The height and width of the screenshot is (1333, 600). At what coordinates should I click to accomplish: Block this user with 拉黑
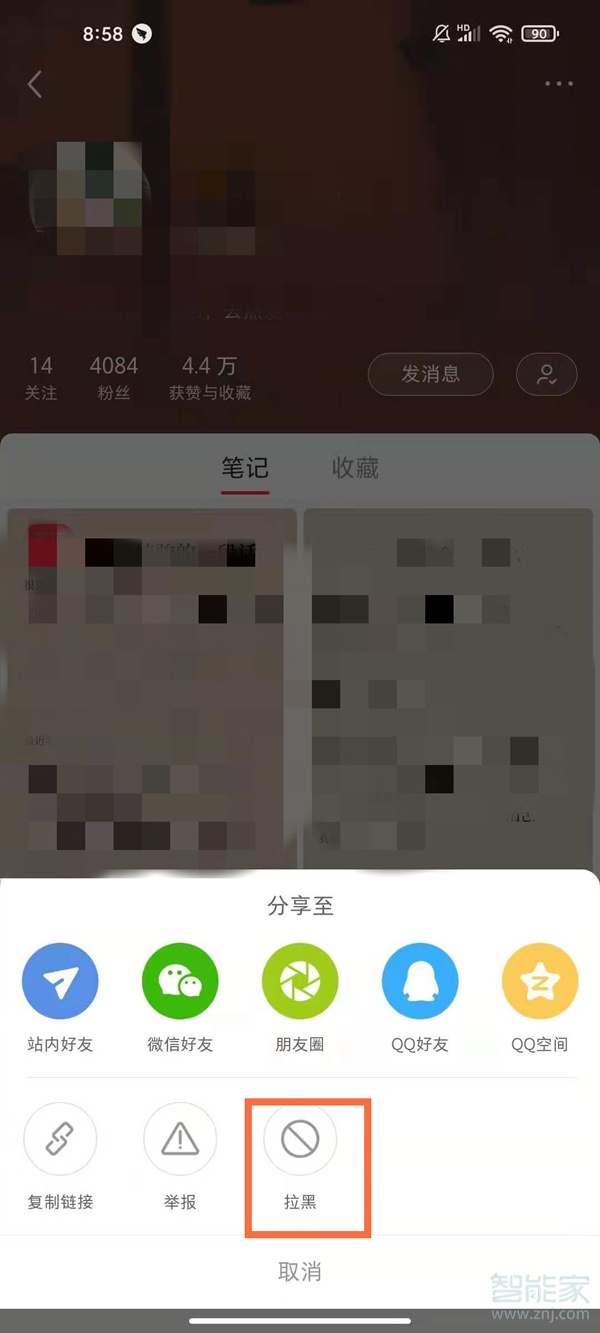coord(300,1139)
